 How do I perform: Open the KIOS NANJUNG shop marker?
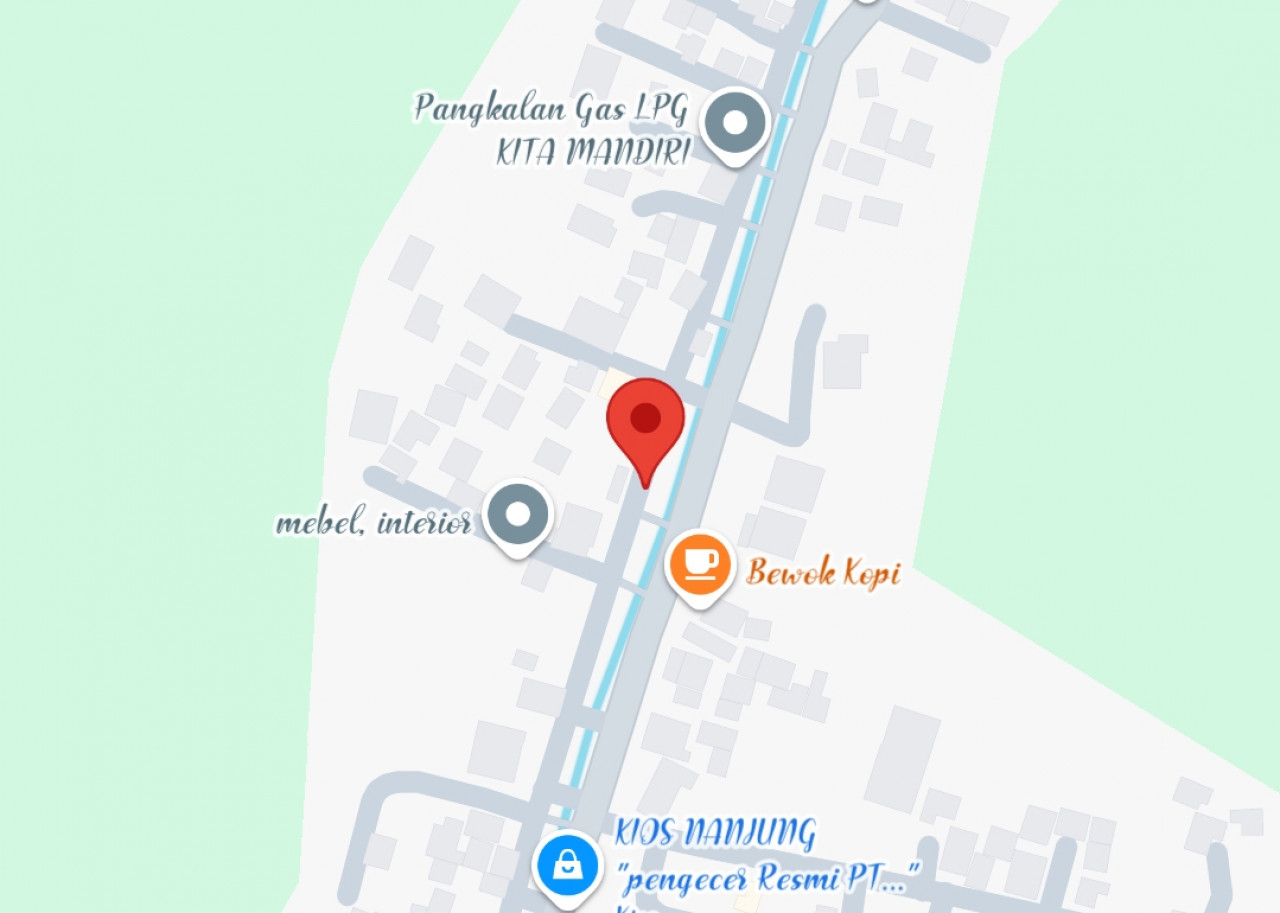click(567, 865)
